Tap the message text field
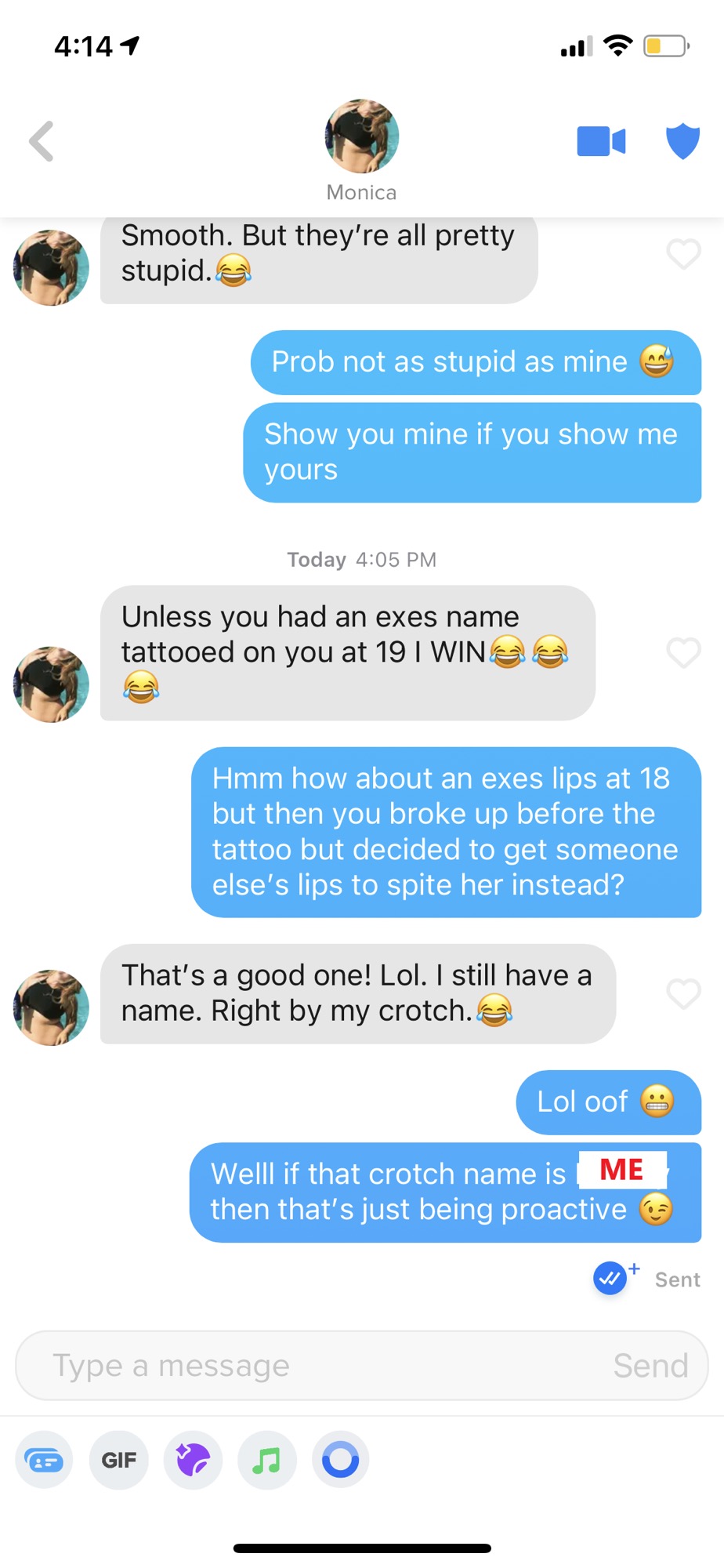 313,1366
